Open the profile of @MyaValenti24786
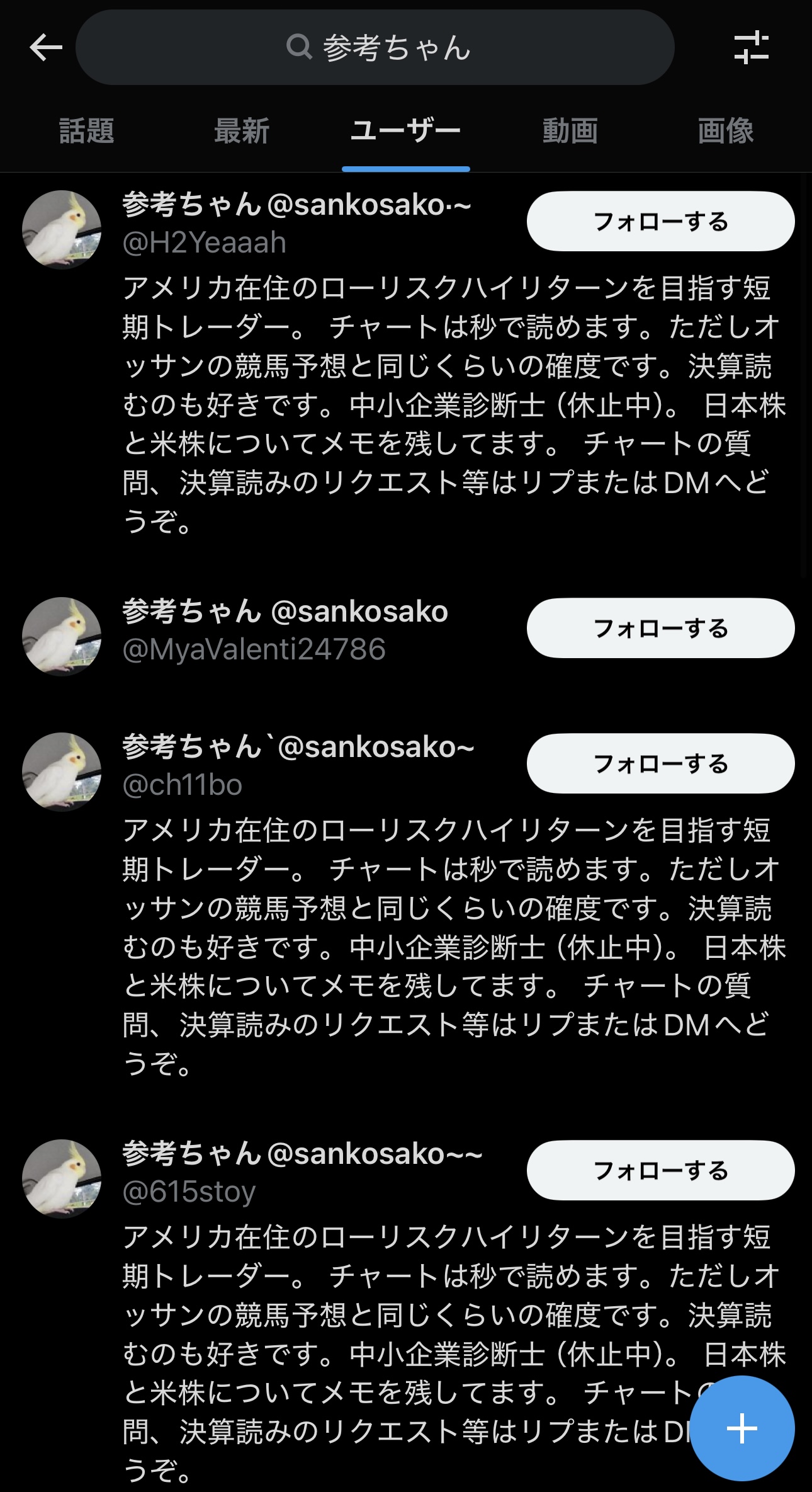This screenshot has height=1492, width=812. point(62,636)
